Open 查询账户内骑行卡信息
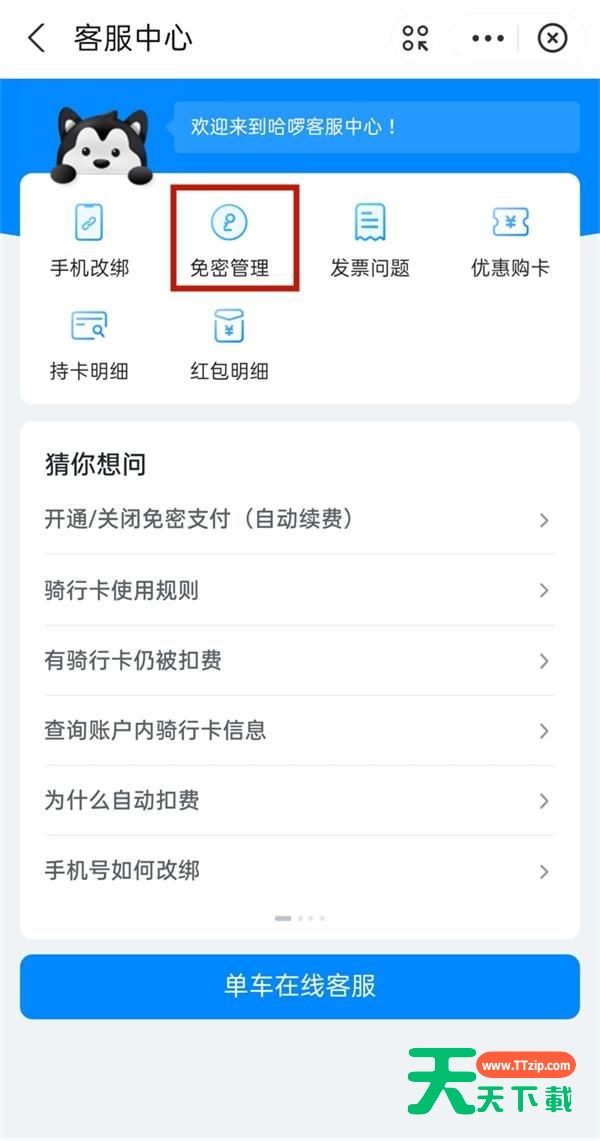The width and height of the screenshot is (600, 1141). pyautogui.click(x=298, y=731)
